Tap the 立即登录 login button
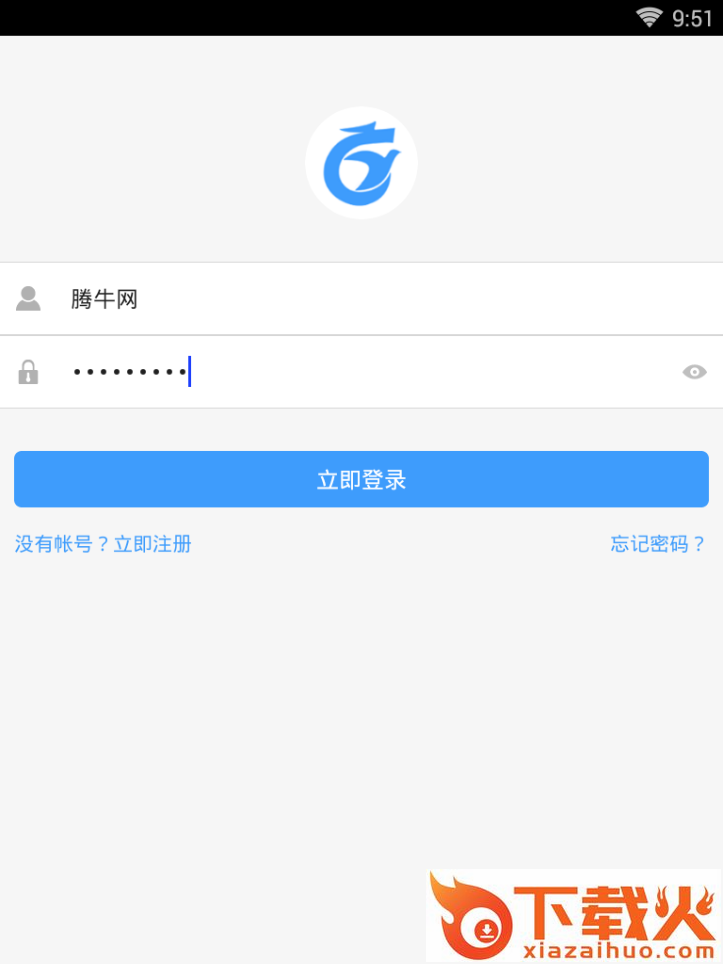This screenshot has width=723, height=964. pyautogui.click(x=361, y=479)
